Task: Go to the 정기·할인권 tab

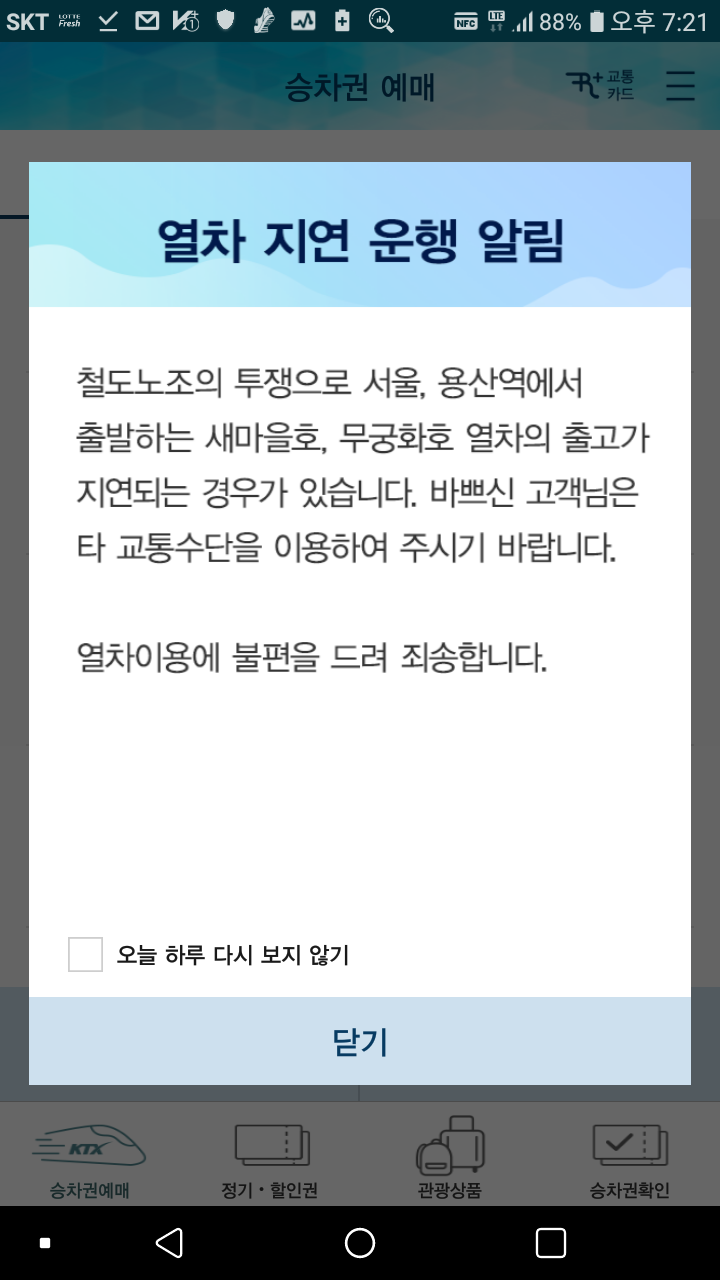Action: click(x=270, y=1160)
